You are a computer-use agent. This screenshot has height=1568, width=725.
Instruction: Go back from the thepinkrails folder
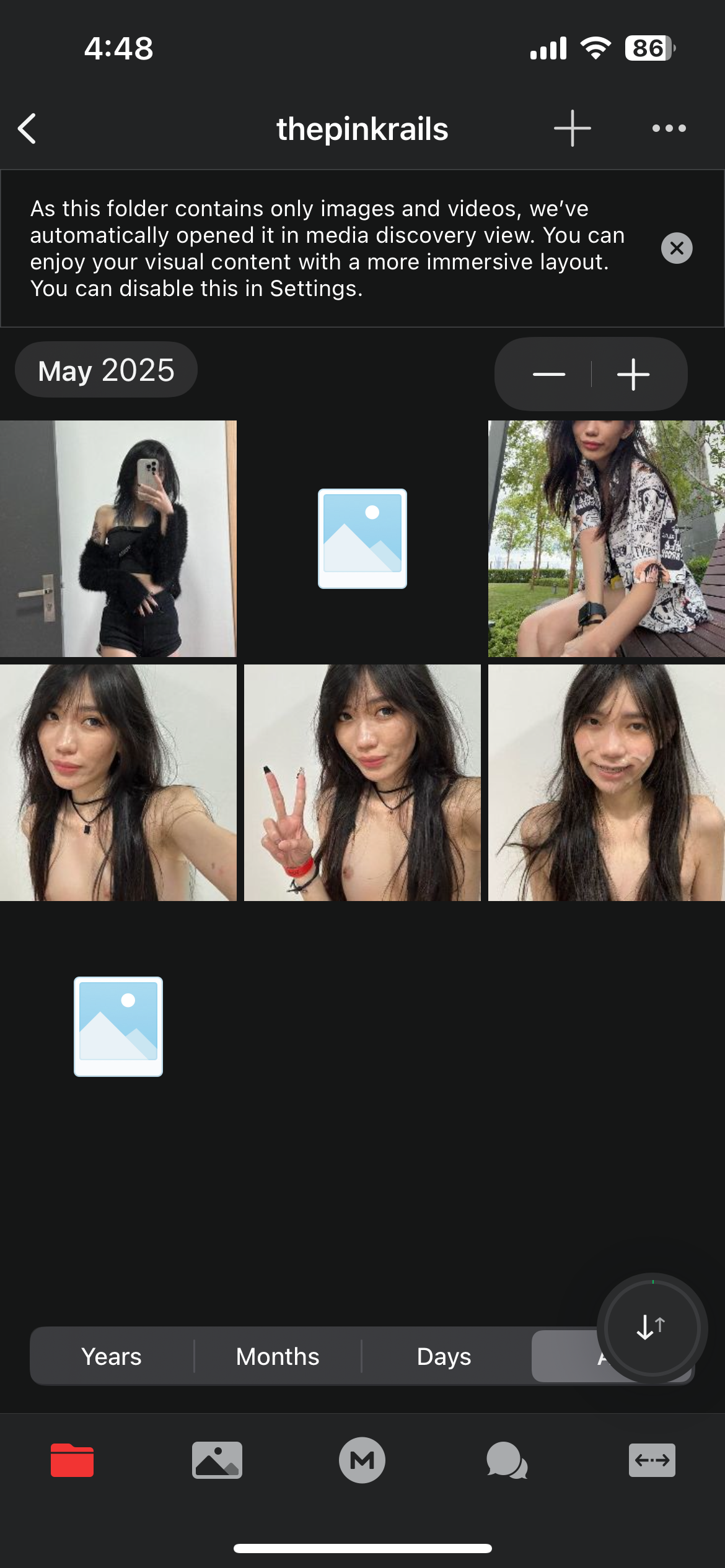27,129
